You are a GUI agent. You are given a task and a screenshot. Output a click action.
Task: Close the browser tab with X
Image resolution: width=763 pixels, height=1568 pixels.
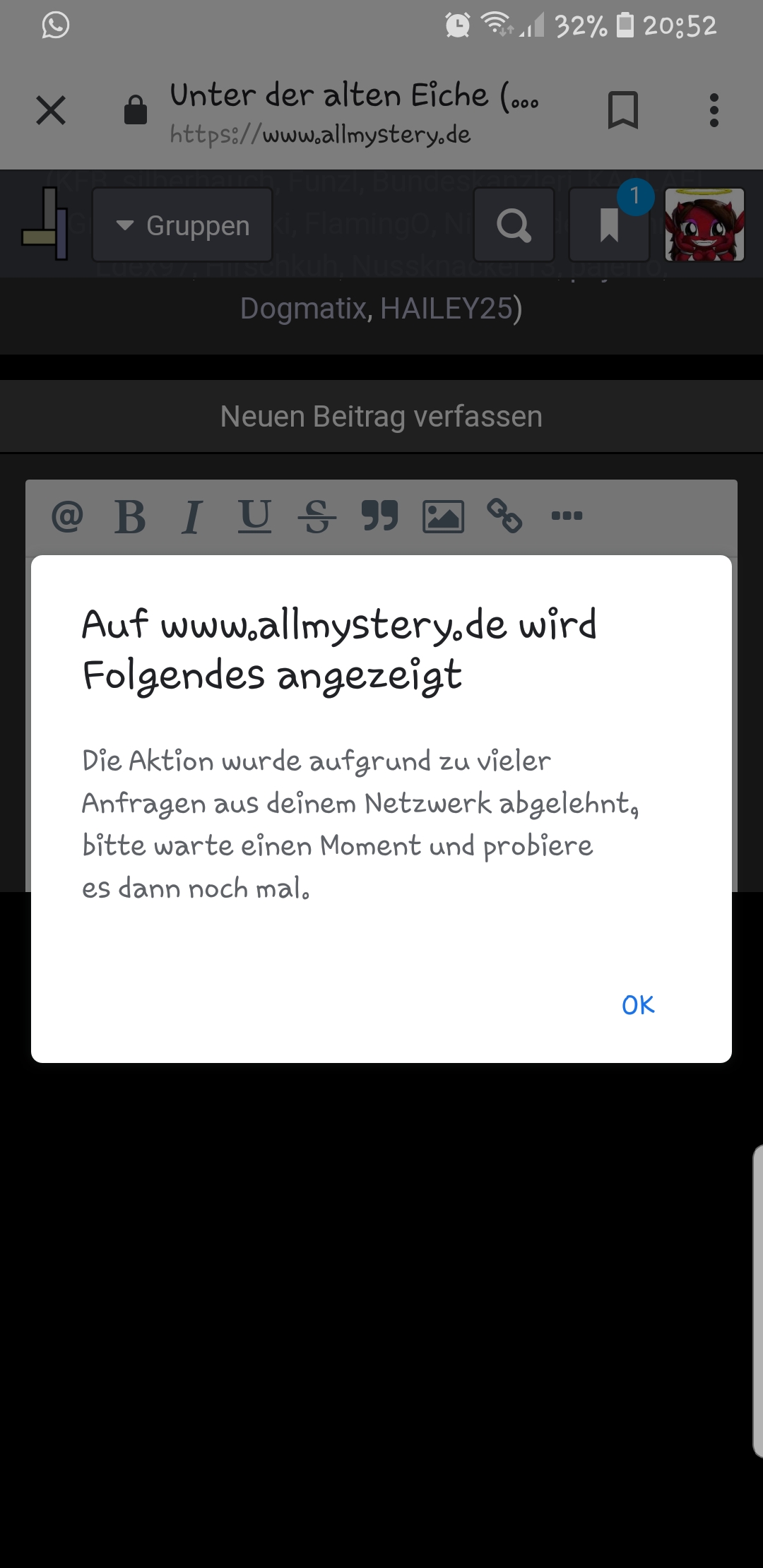coord(51,110)
